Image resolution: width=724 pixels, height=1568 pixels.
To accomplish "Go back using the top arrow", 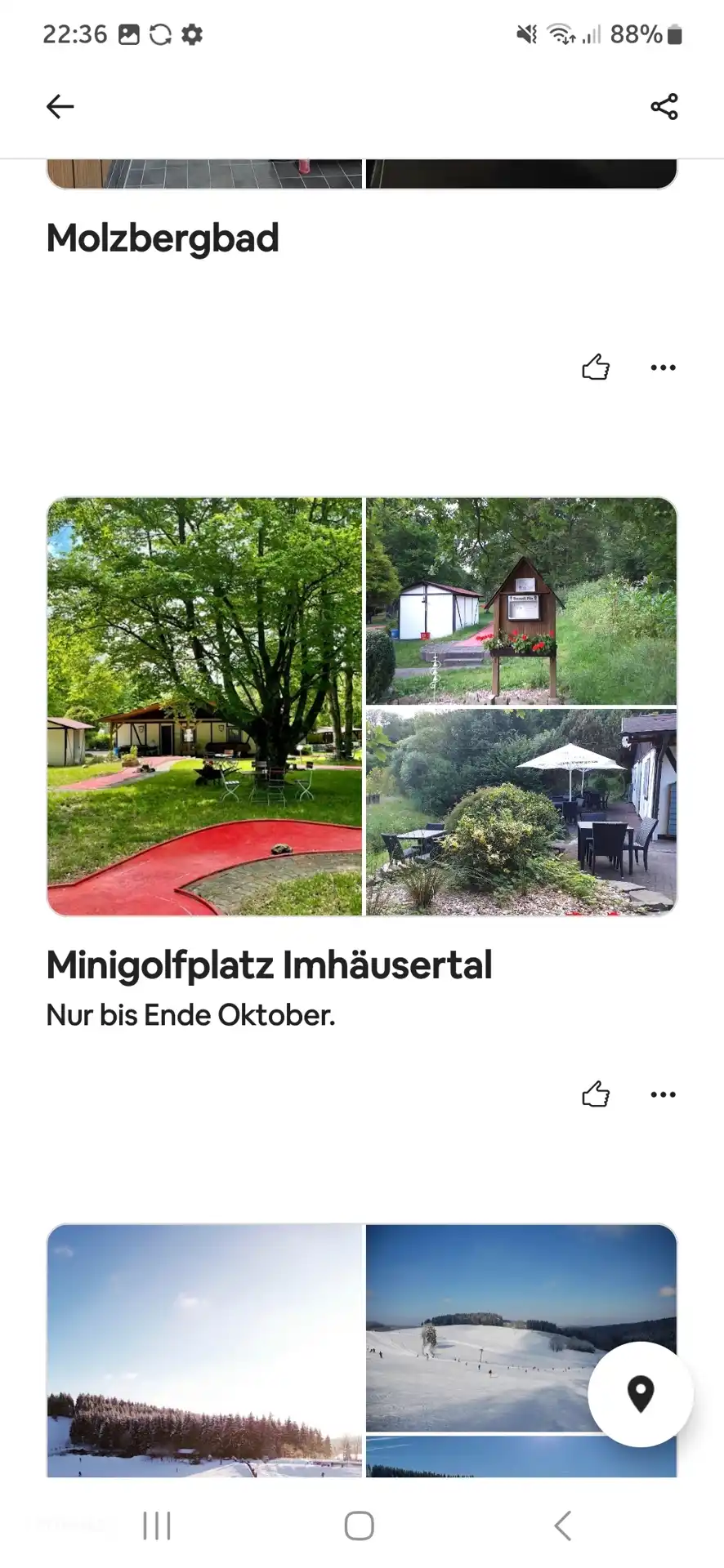I will pos(60,106).
